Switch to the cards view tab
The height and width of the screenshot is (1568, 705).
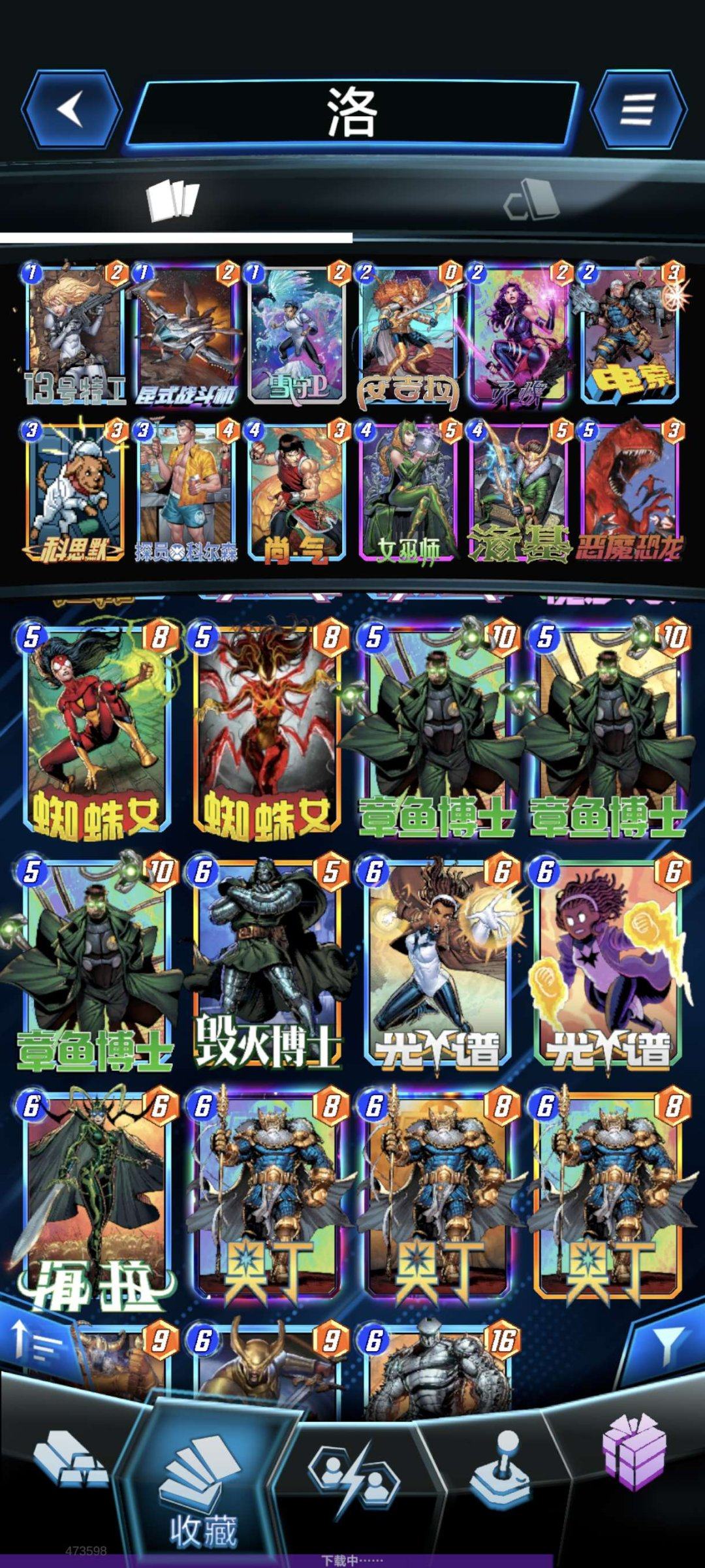[x=174, y=200]
